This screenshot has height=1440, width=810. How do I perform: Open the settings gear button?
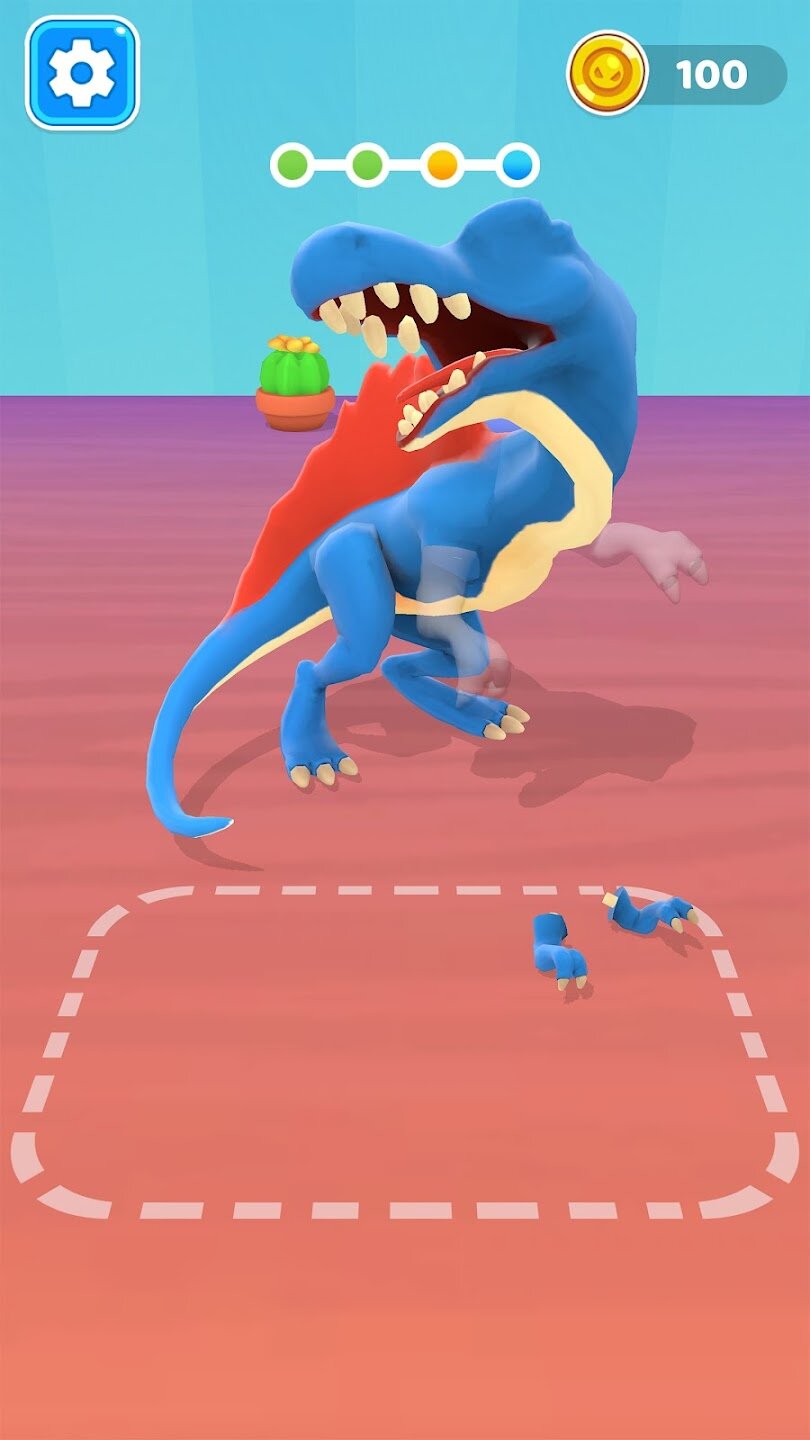tap(82, 73)
